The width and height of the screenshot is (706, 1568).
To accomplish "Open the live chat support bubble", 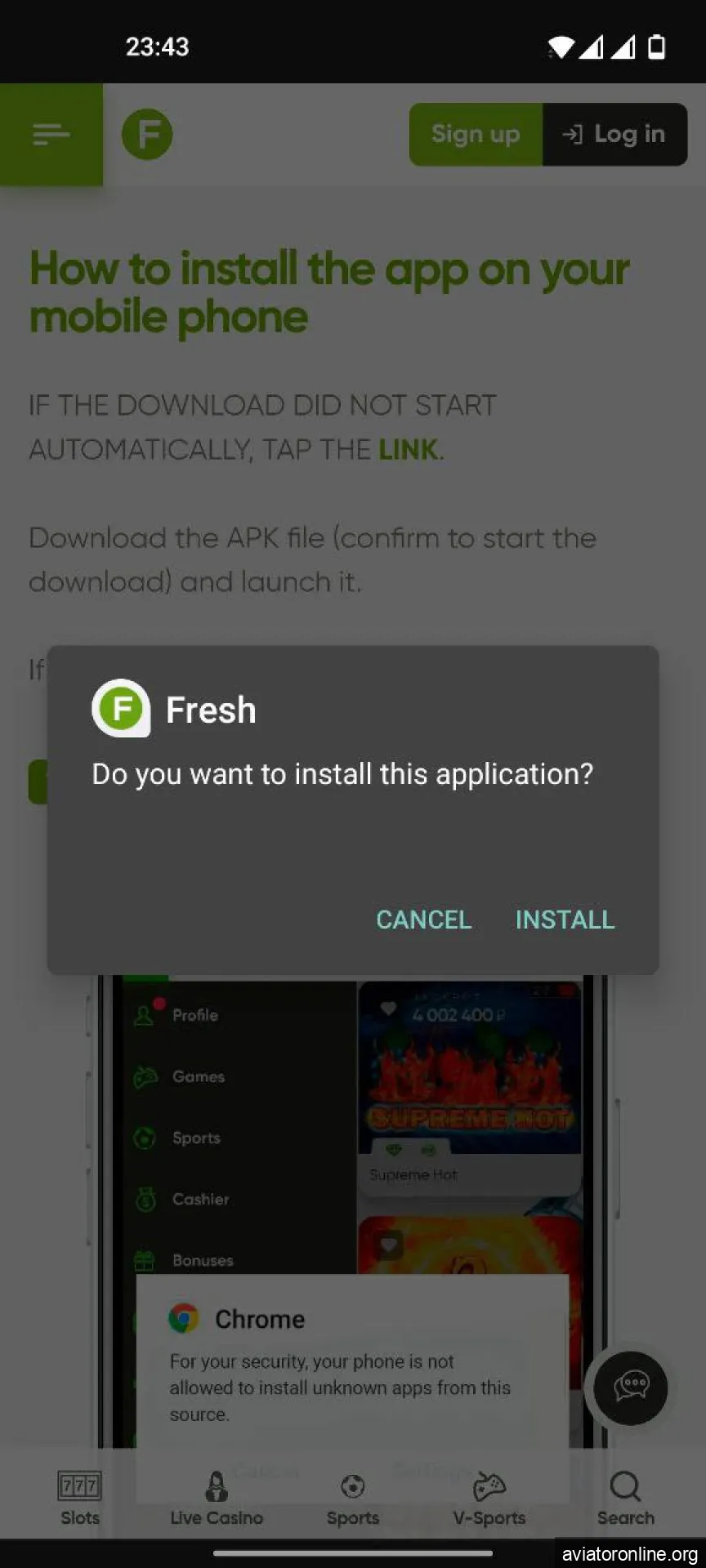I will [631, 1388].
